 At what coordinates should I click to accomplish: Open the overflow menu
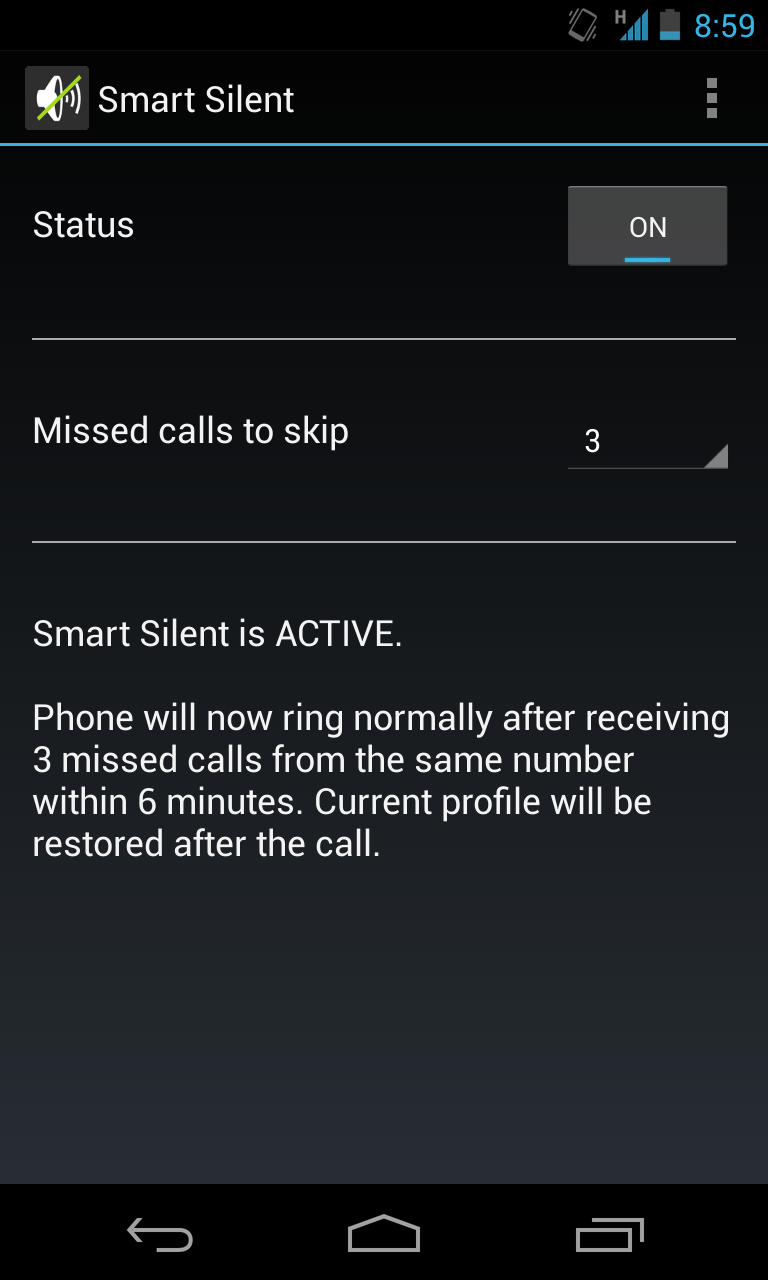711,99
